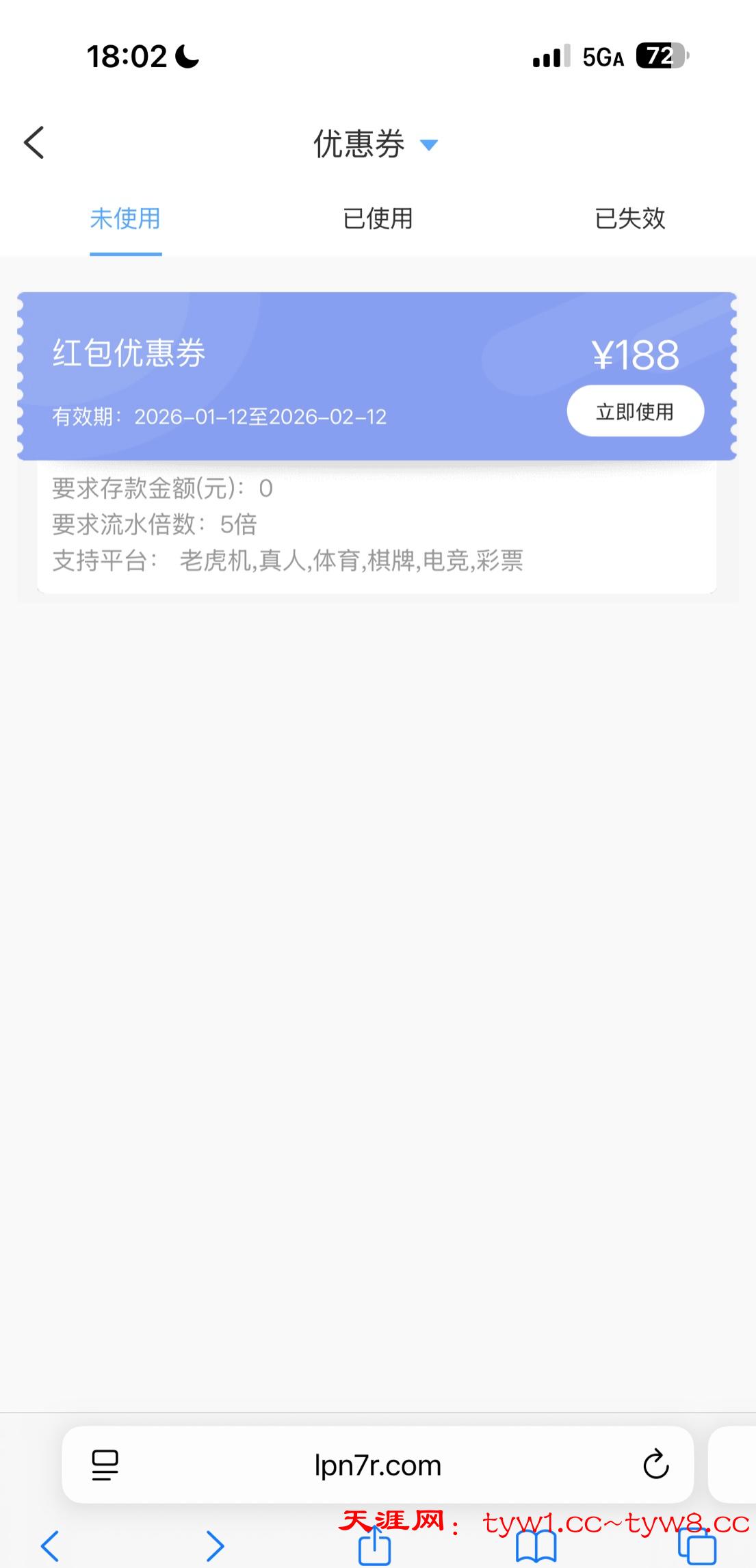Select the 未使用 tab

(x=125, y=219)
